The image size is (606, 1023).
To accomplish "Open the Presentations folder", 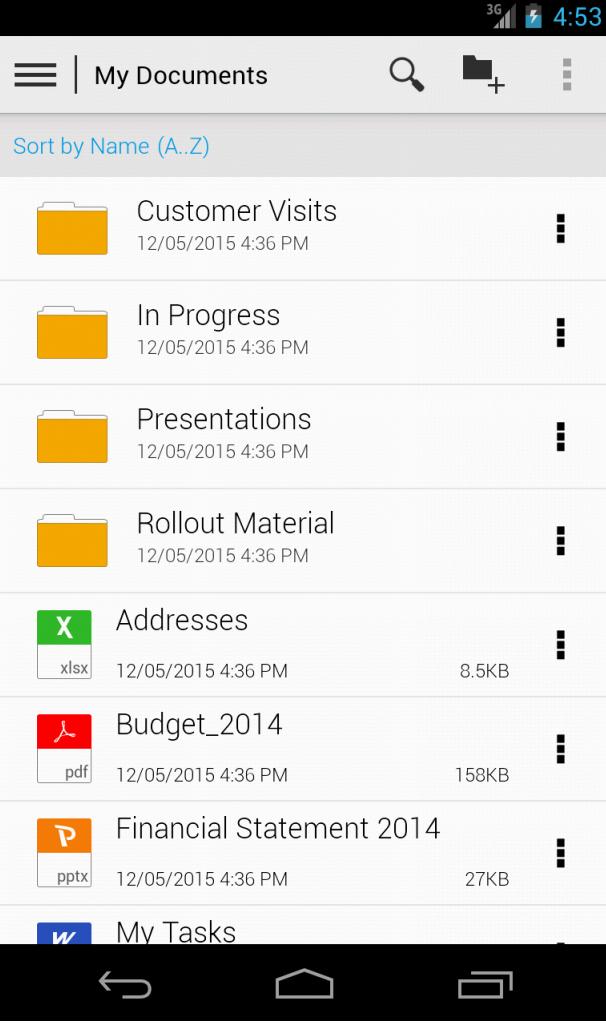I will (224, 434).
